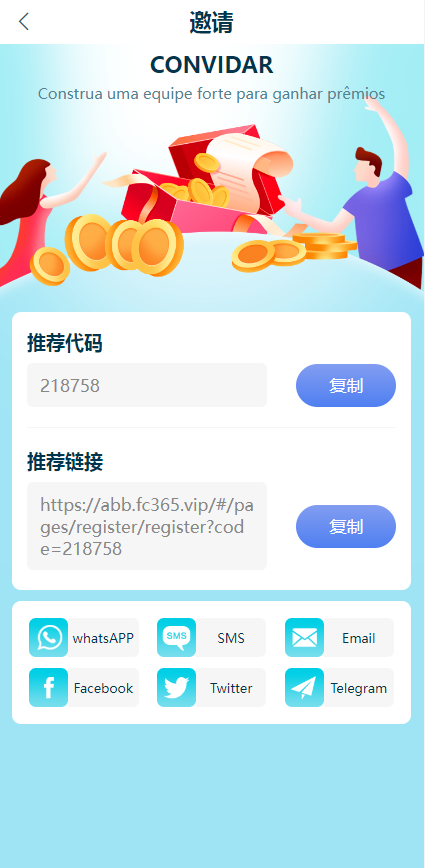Viewport: 425px width, 868px height.
Task: Share the invite through SMS
Action: coord(211,638)
